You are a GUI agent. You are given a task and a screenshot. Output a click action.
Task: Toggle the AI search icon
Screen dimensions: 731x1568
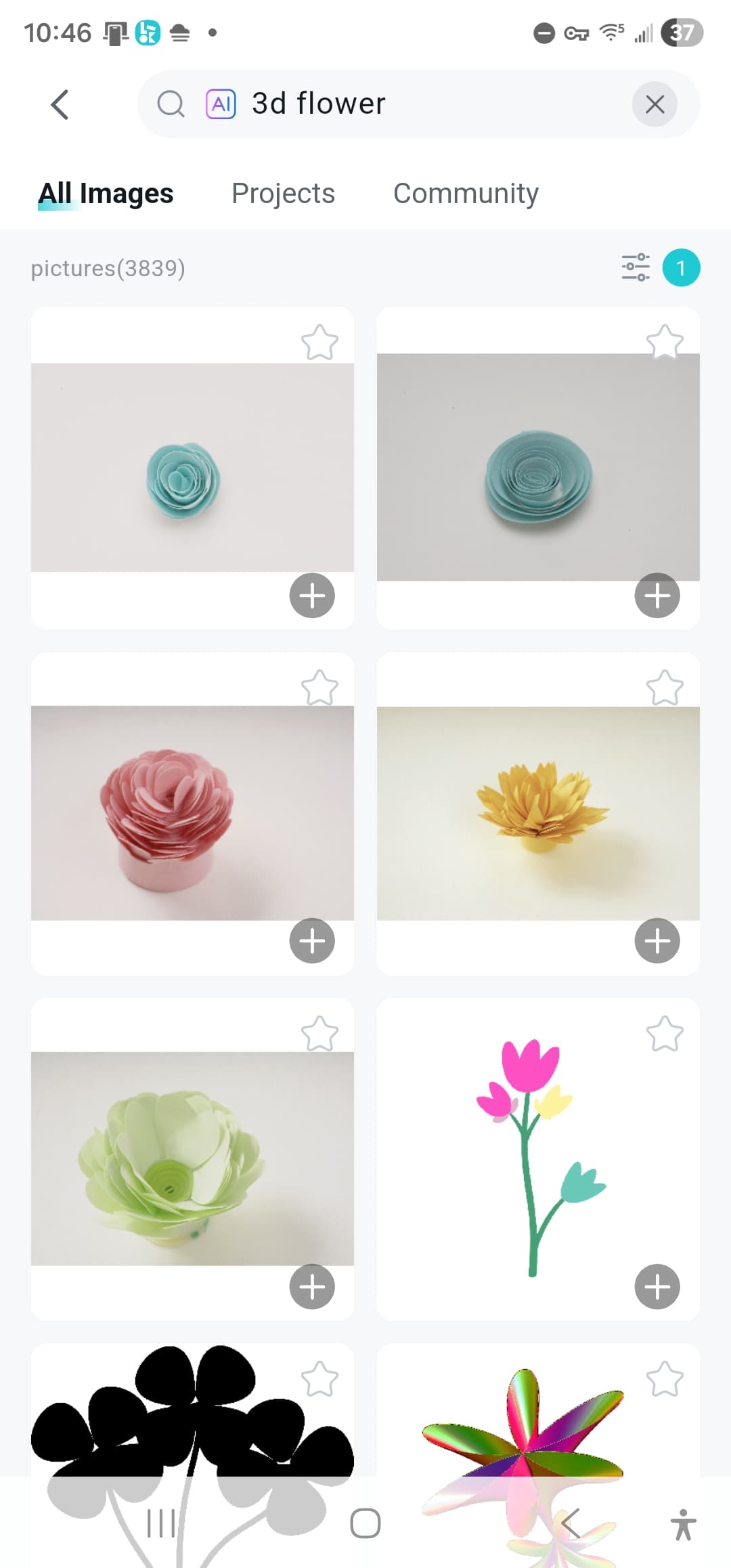[221, 104]
